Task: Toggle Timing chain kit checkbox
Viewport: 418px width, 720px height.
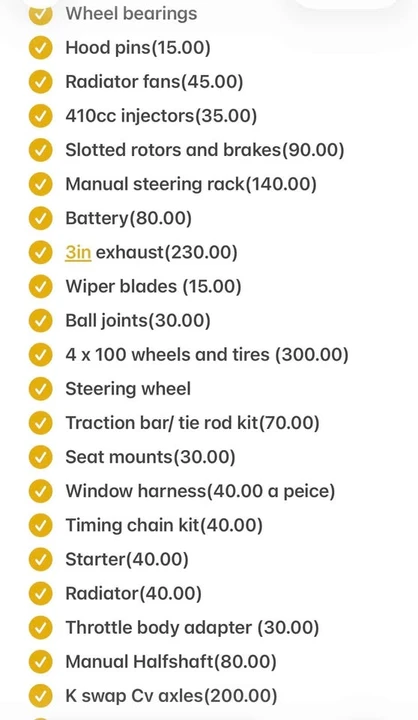Action: pyautogui.click(x=40, y=525)
